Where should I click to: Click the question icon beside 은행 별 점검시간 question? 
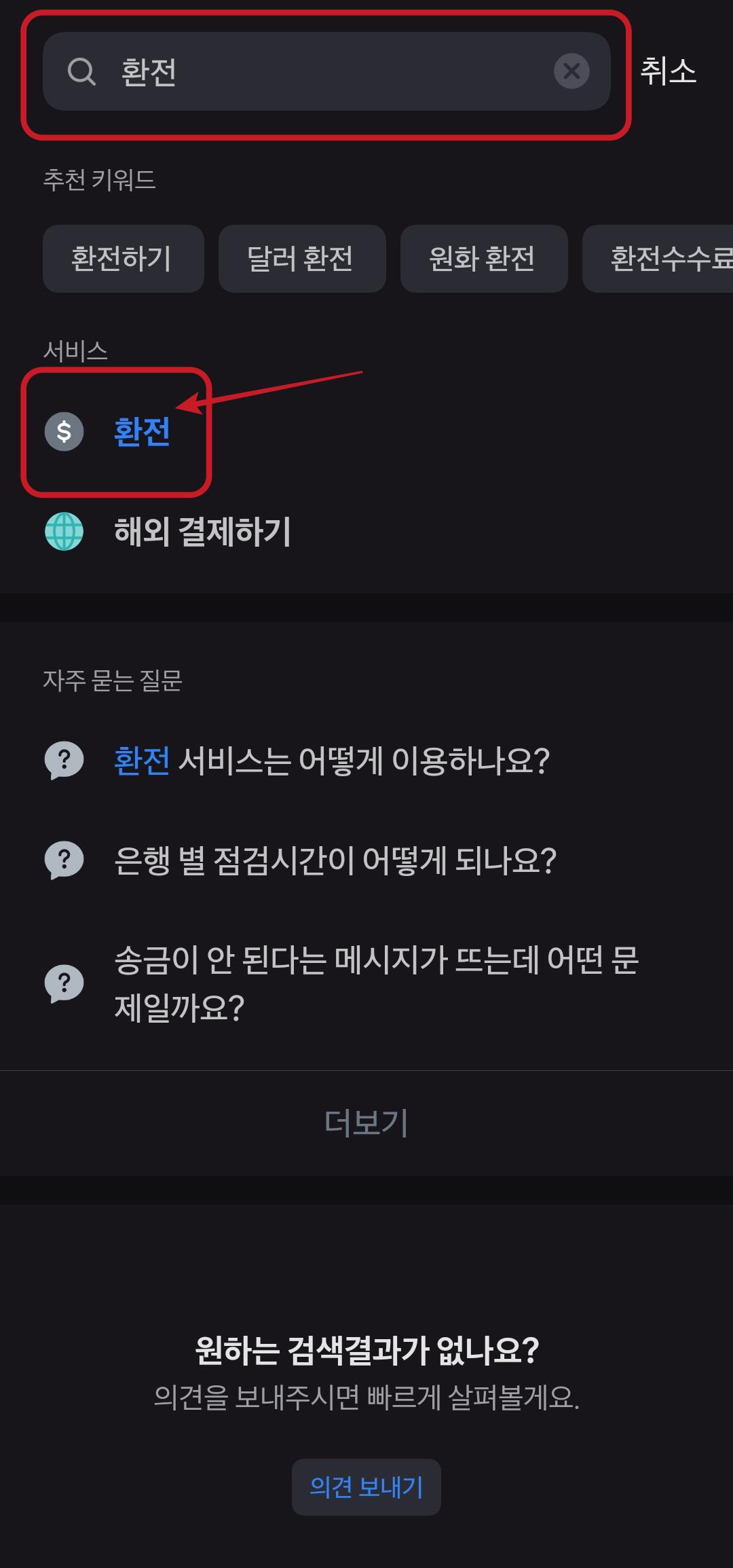pyautogui.click(x=64, y=859)
